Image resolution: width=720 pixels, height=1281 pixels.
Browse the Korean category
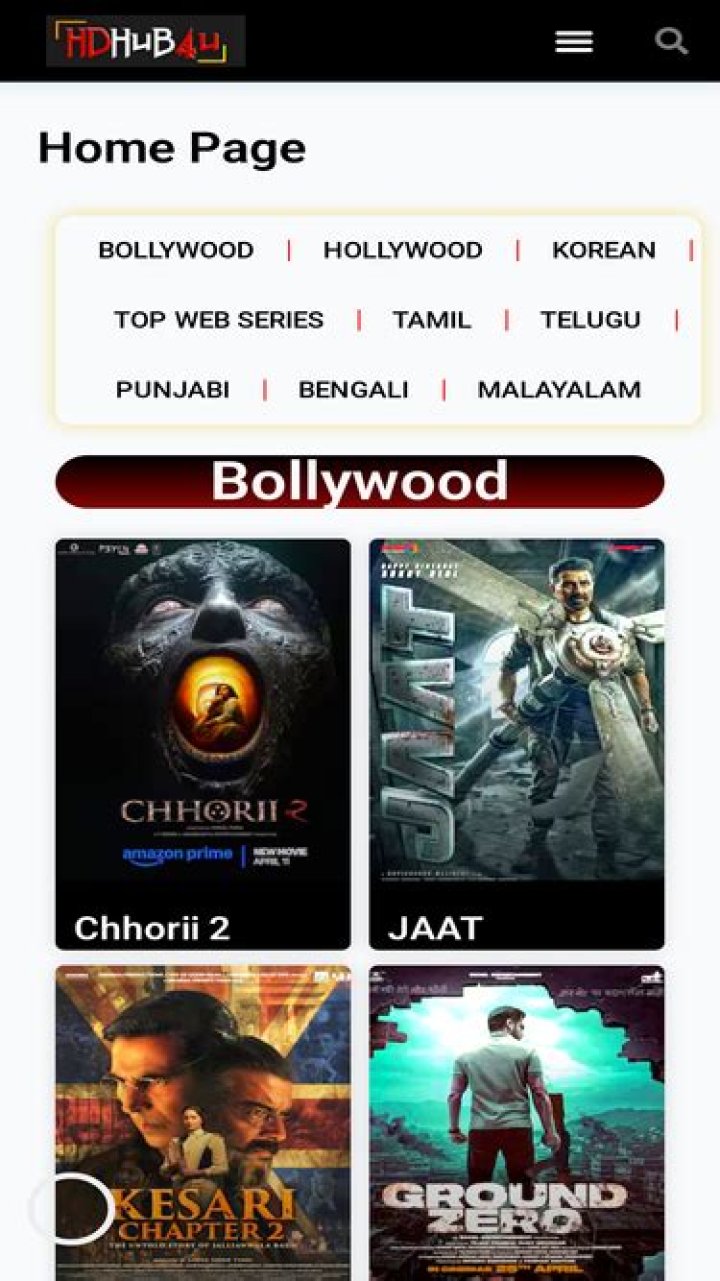(603, 250)
